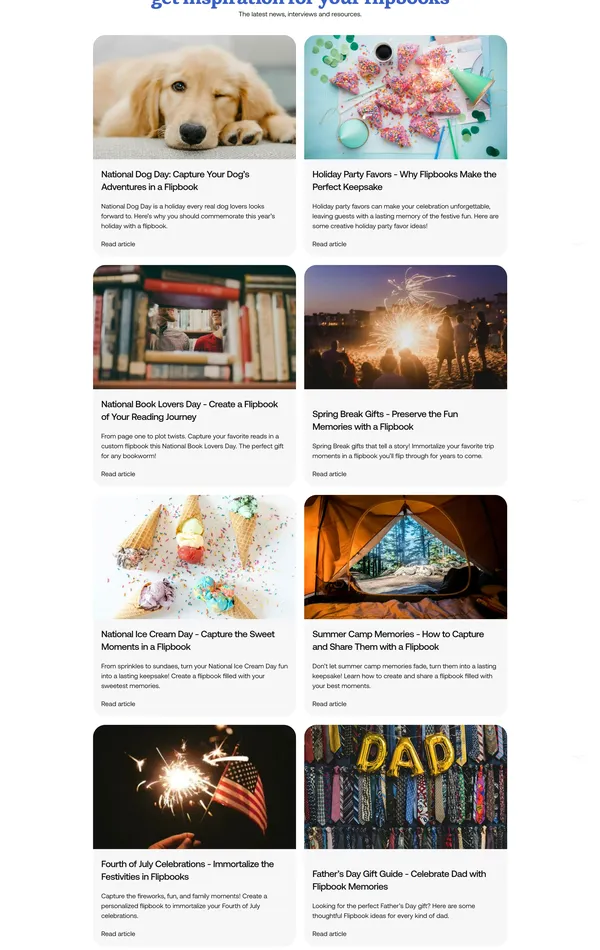The width and height of the screenshot is (600, 950).
Task: Read article for Father's Day Gift Guide
Action: click(329, 934)
